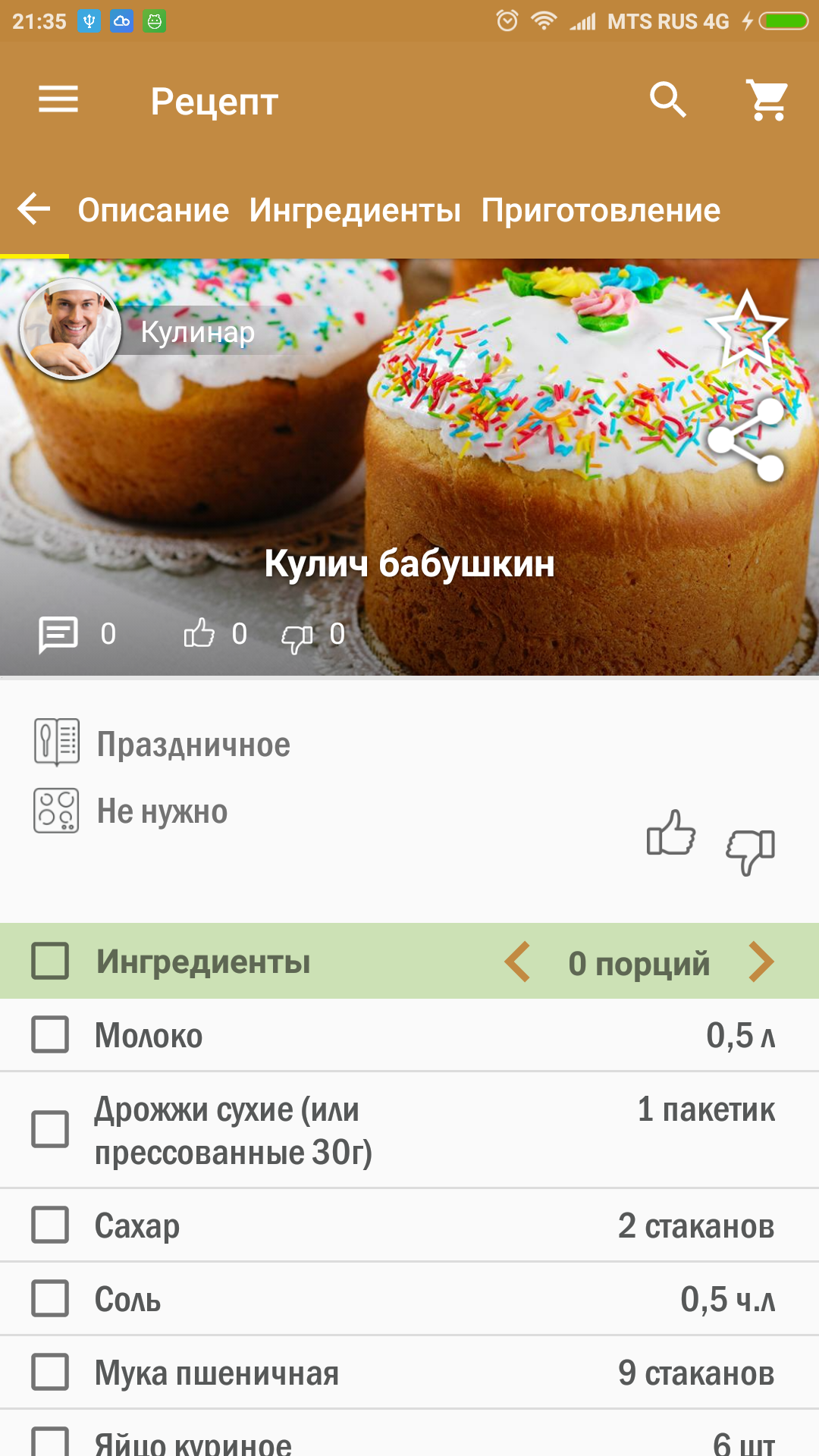Tick the Сахар checkbox
This screenshot has width=819, height=1456.
pos(50,1225)
